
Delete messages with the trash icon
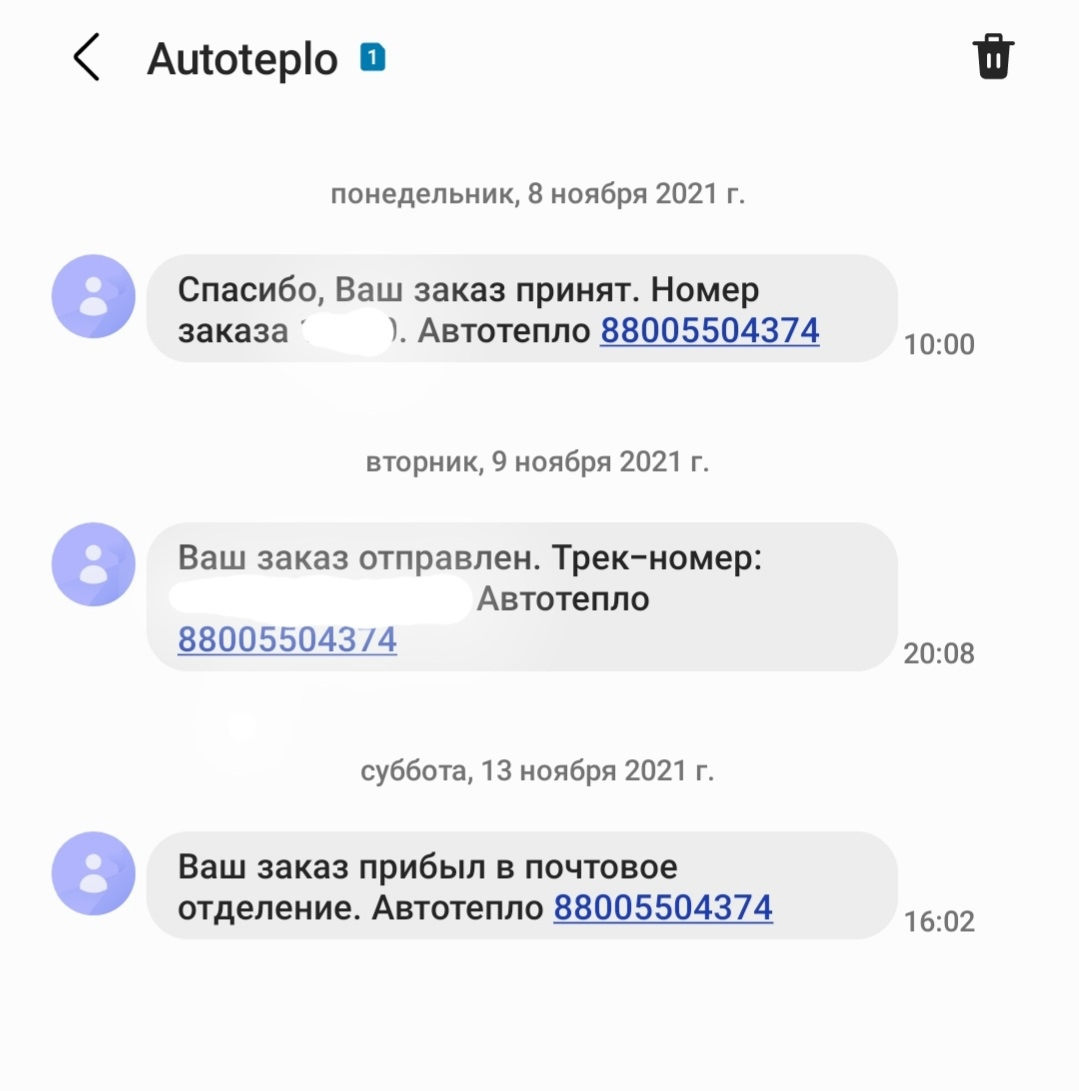coord(993,57)
